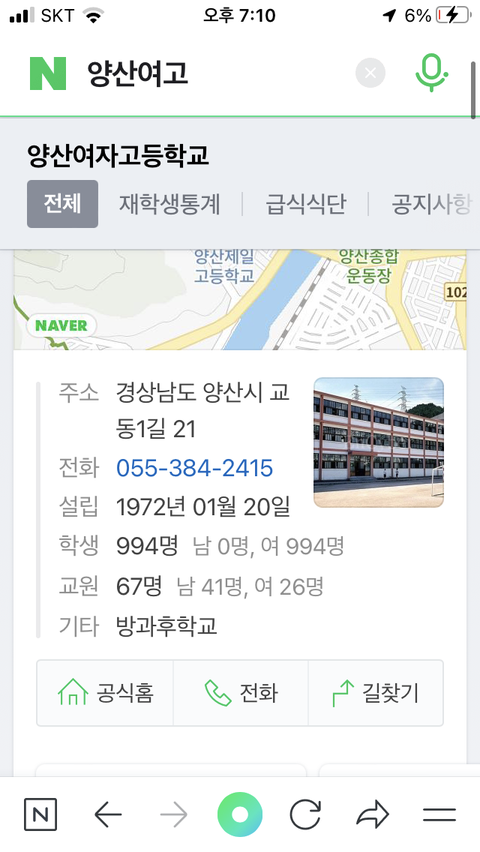Screen dimensions: 480x852
Task: Go back with the left arrow
Action: [x=108, y=815]
